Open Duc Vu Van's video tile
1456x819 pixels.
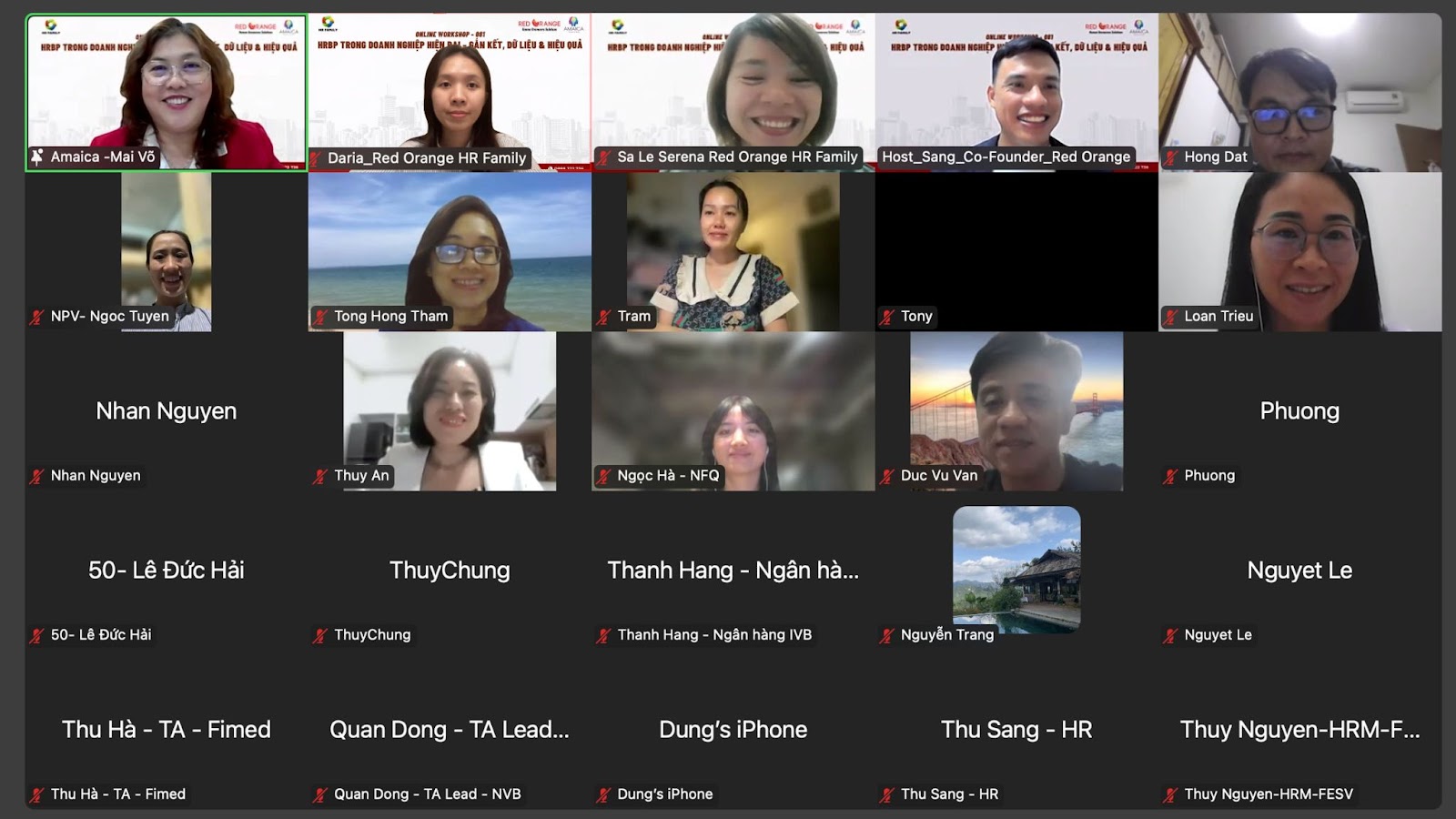click(x=1016, y=410)
